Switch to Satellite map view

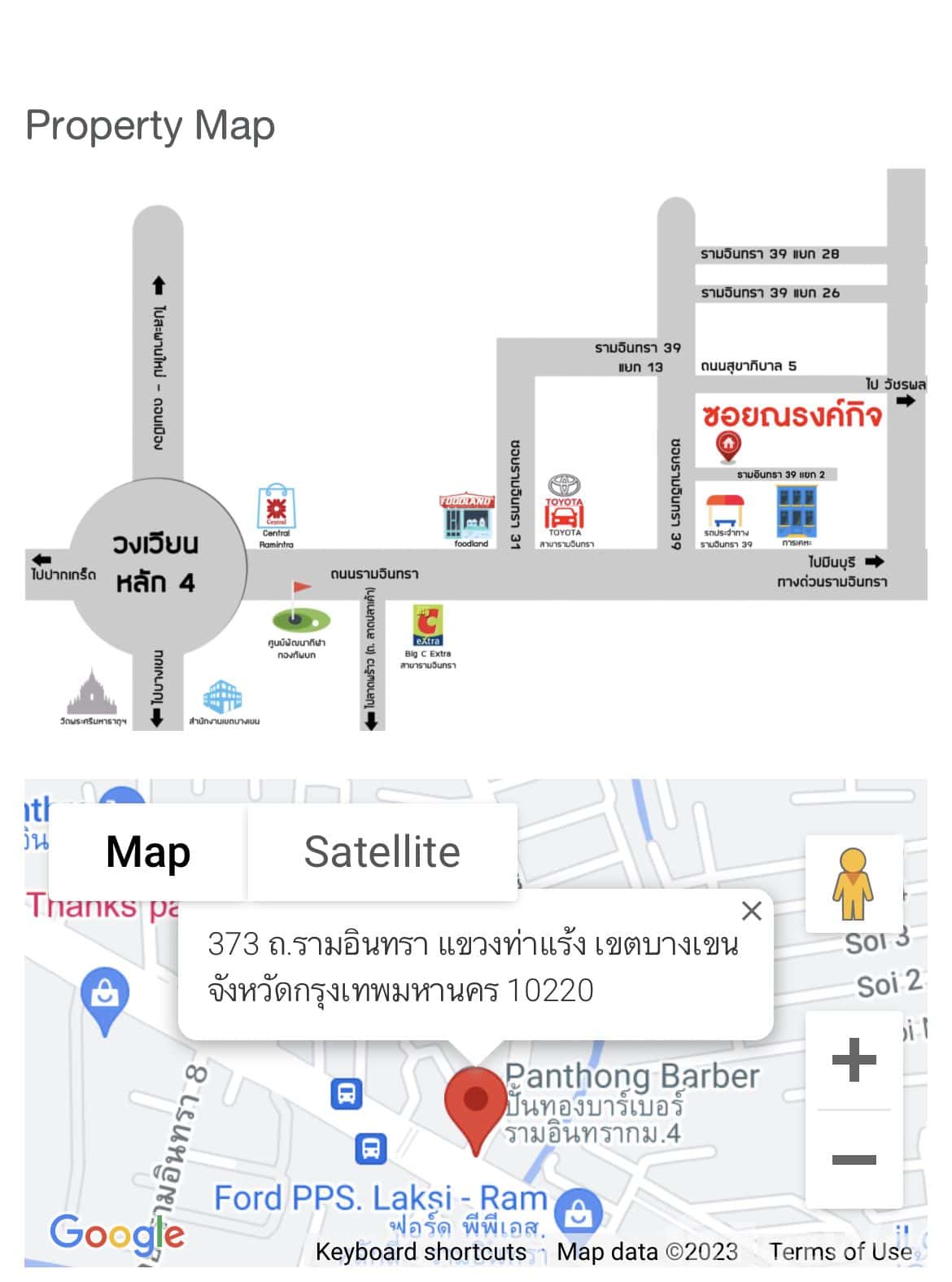click(382, 852)
